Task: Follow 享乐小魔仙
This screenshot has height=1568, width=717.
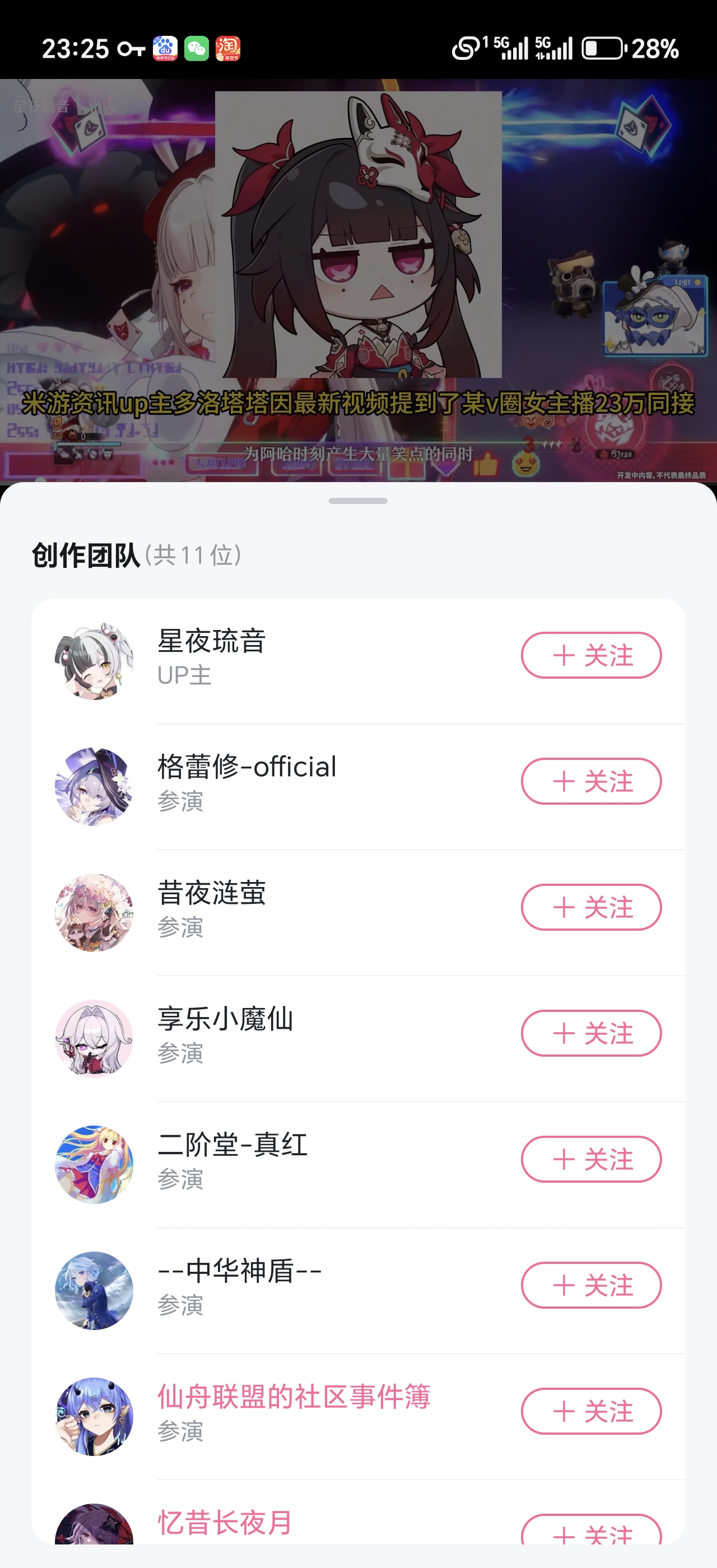Action: point(591,1033)
